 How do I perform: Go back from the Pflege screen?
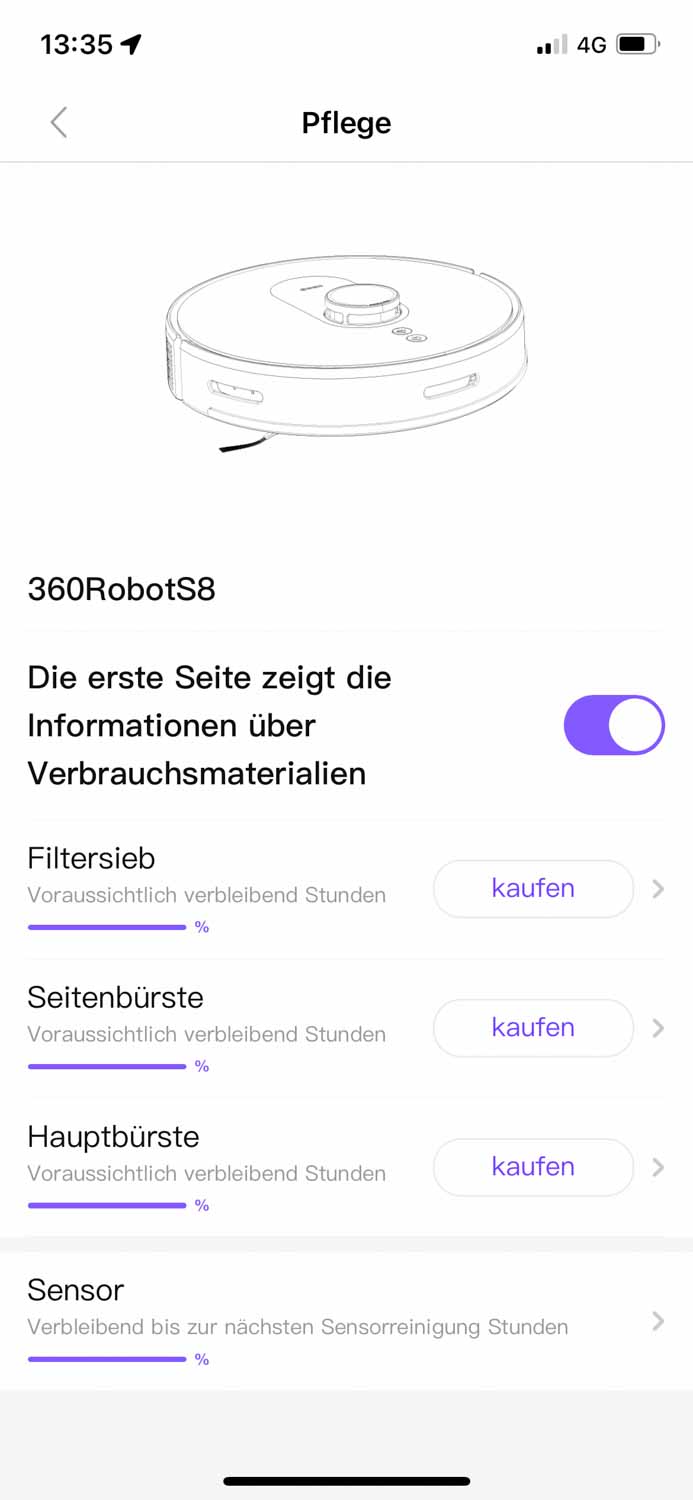[x=59, y=123]
